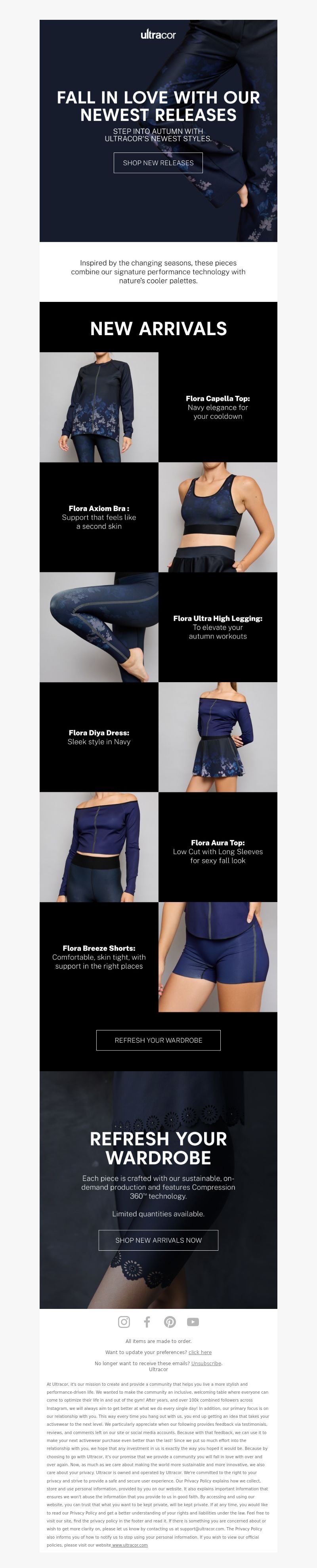View the Flora Ultra High Legging image
The height and width of the screenshot is (1568, 317).
click(99, 627)
